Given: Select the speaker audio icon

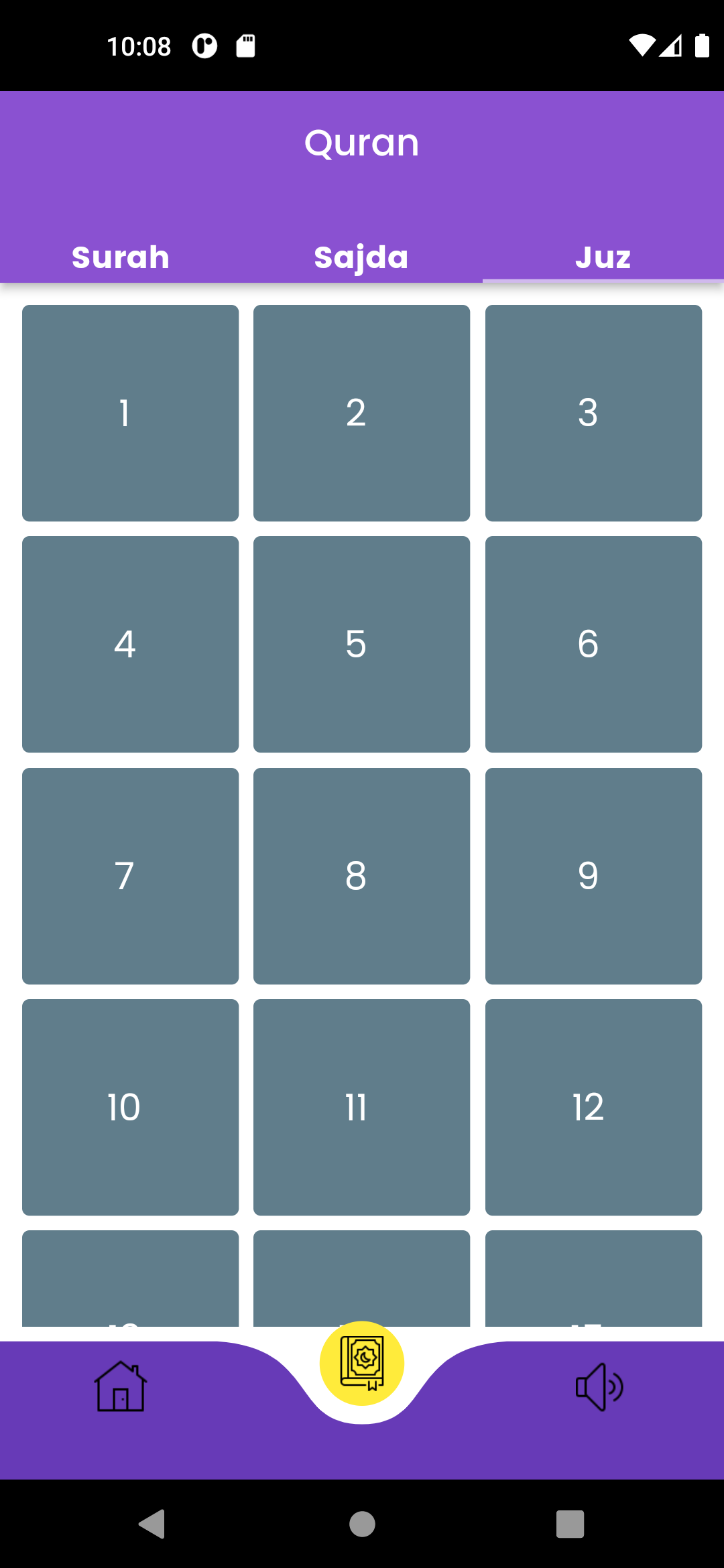Looking at the screenshot, I should point(600,1386).
